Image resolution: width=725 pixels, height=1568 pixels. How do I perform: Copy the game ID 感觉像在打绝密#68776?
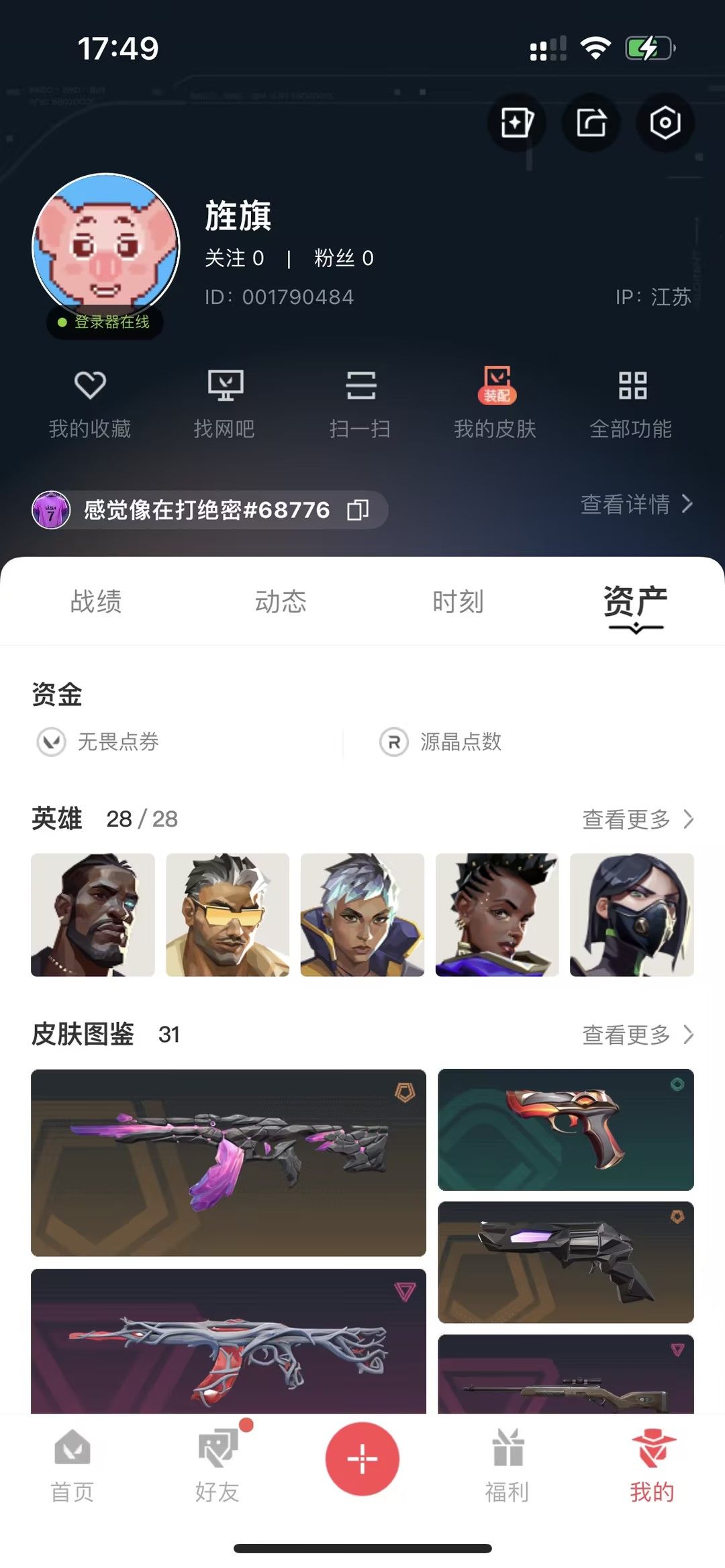click(x=358, y=510)
